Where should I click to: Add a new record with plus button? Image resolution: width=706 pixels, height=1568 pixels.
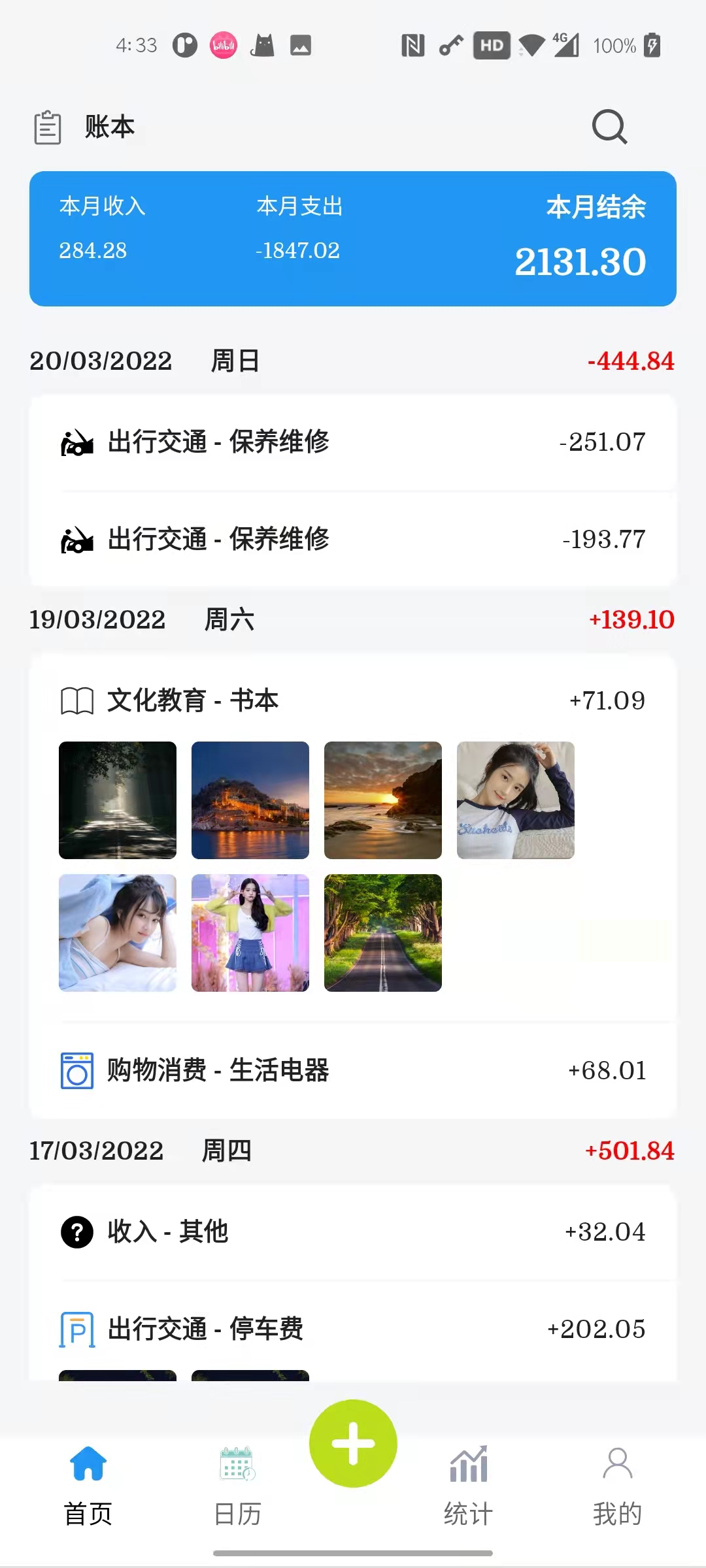click(x=353, y=1443)
